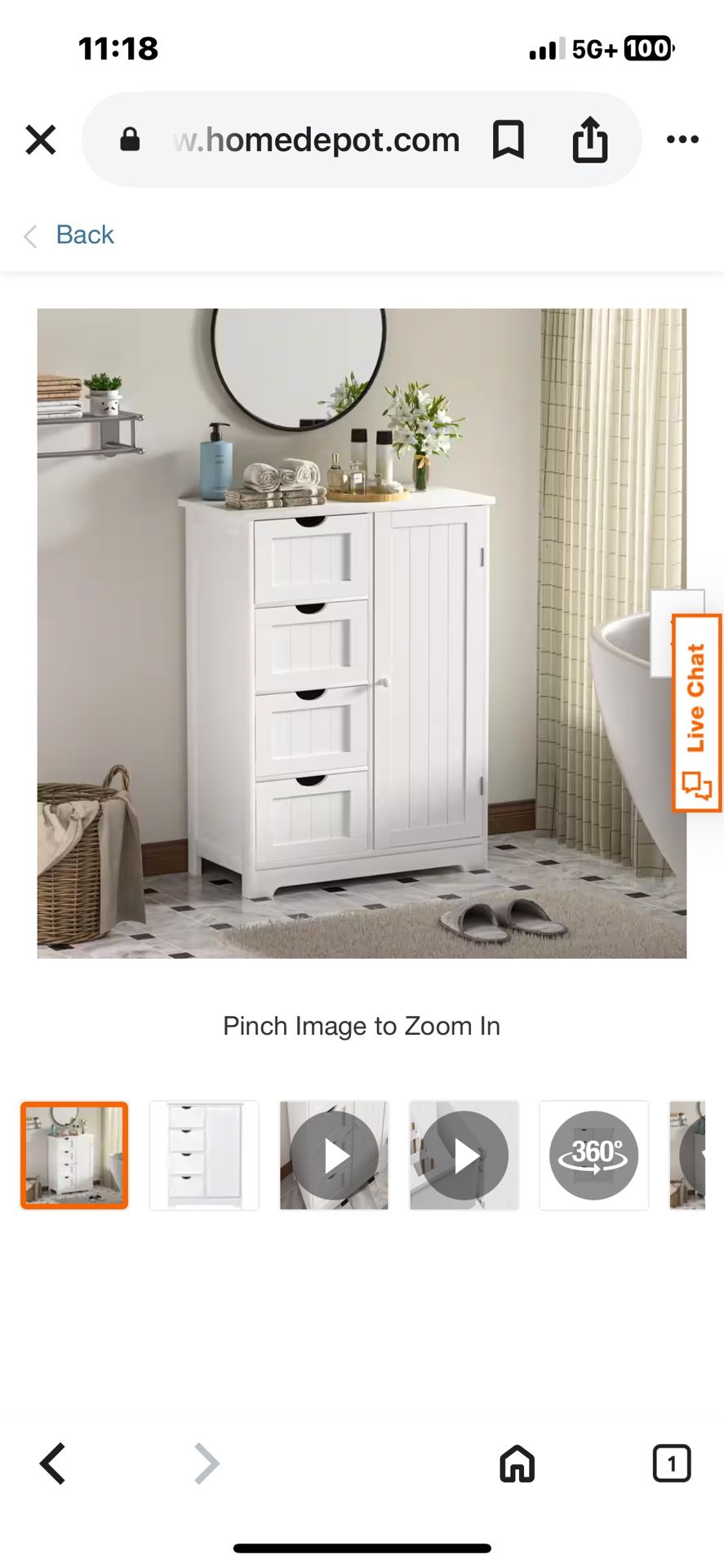Viewport: 724px width, 1568px height.
Task: Navigate back in the browser
Action: [x=53, y=1463]
